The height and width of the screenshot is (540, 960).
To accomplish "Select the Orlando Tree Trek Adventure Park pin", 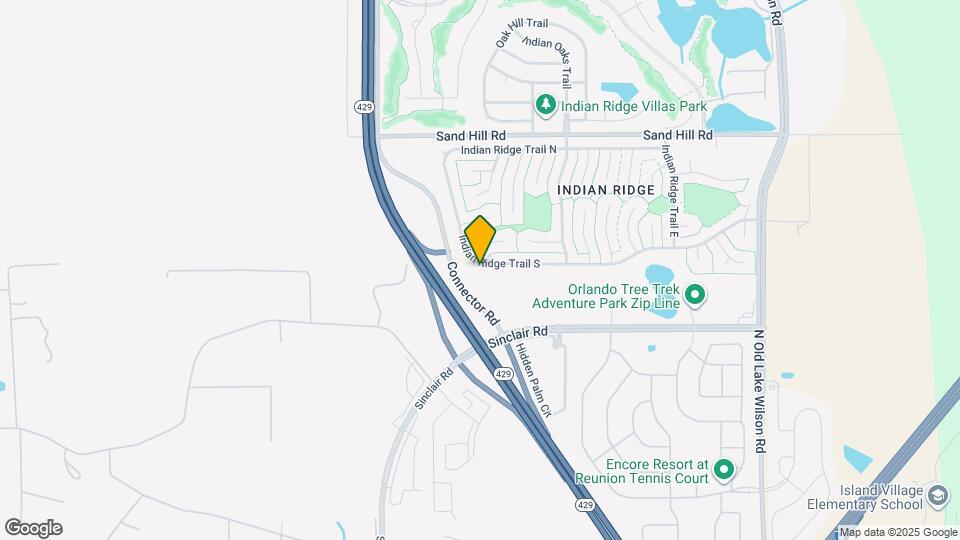I will (x=697, y=295).
